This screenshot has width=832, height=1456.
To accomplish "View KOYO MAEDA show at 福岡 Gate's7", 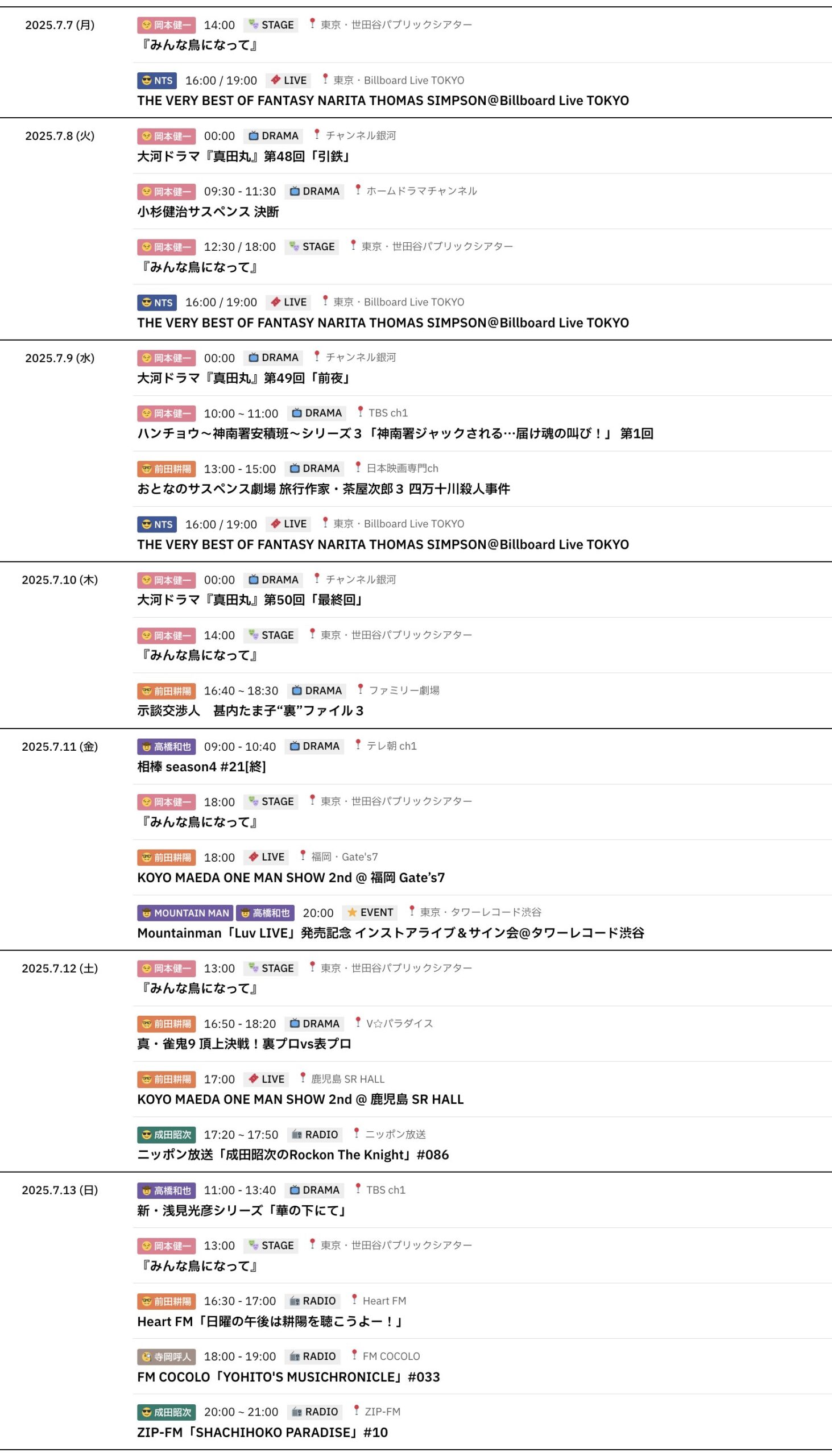I will tap(291, 877).
